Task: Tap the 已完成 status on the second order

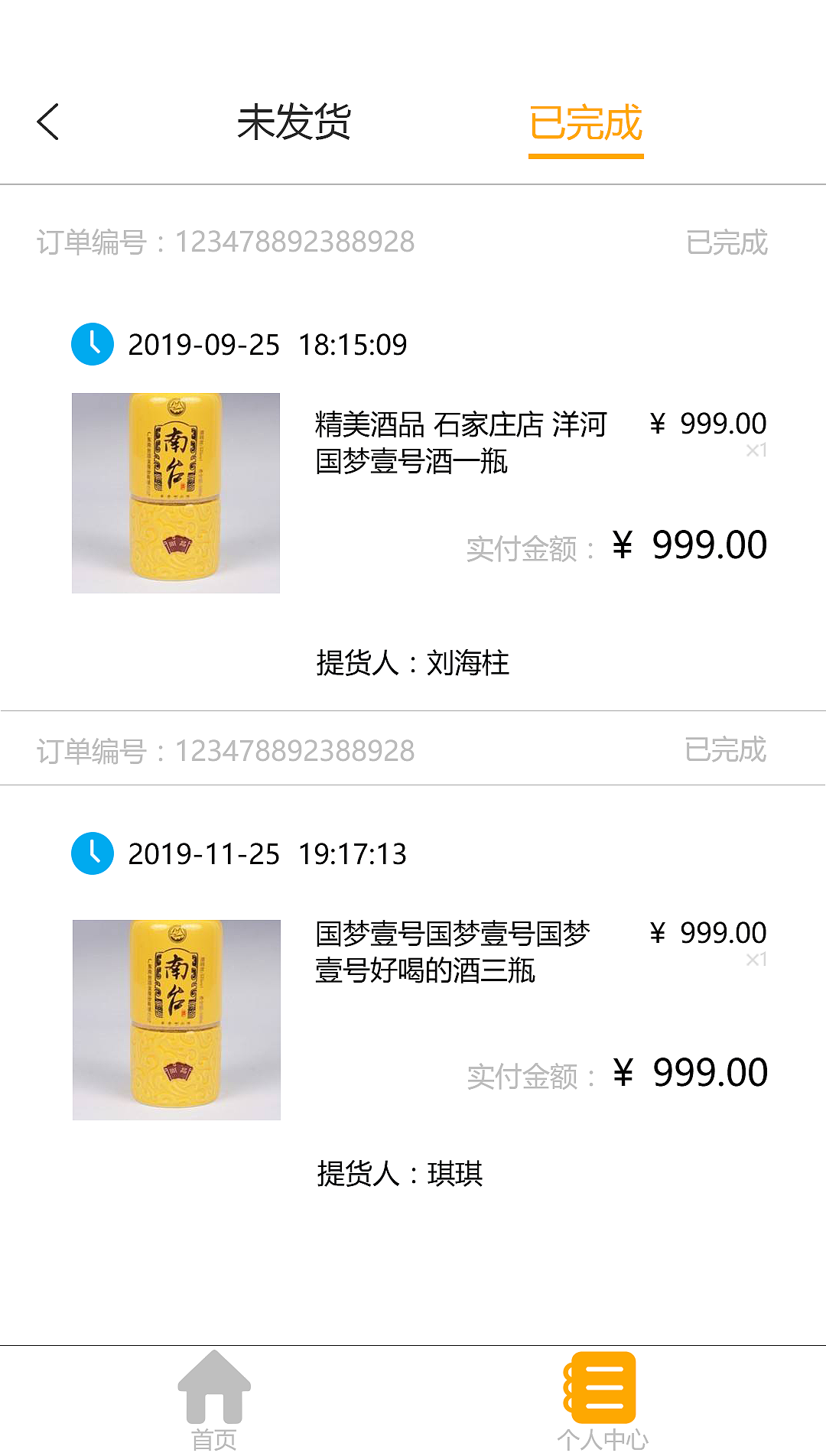Action: click(x=726, y=750)
